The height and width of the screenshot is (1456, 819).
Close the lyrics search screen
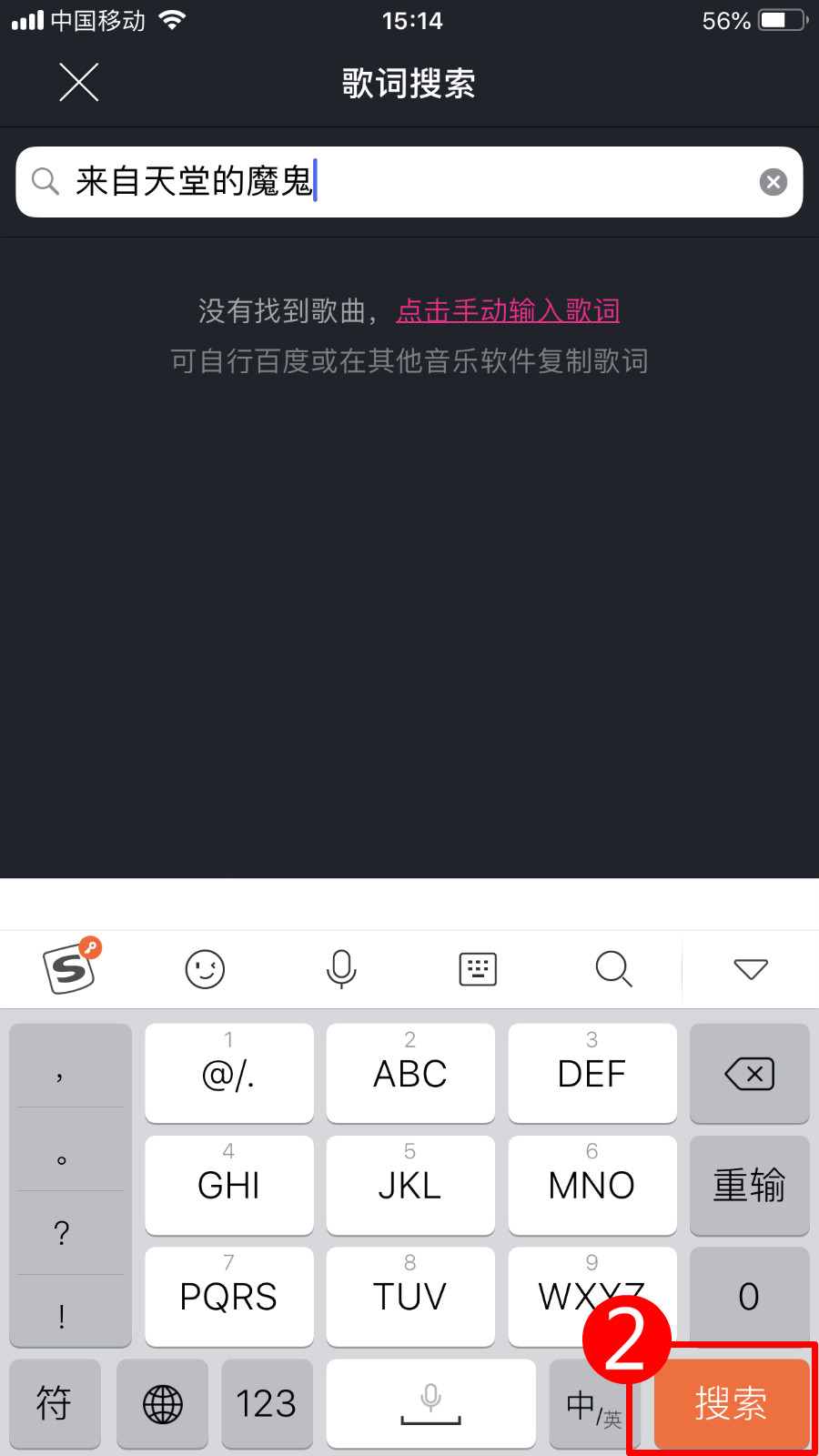(79, 83)
